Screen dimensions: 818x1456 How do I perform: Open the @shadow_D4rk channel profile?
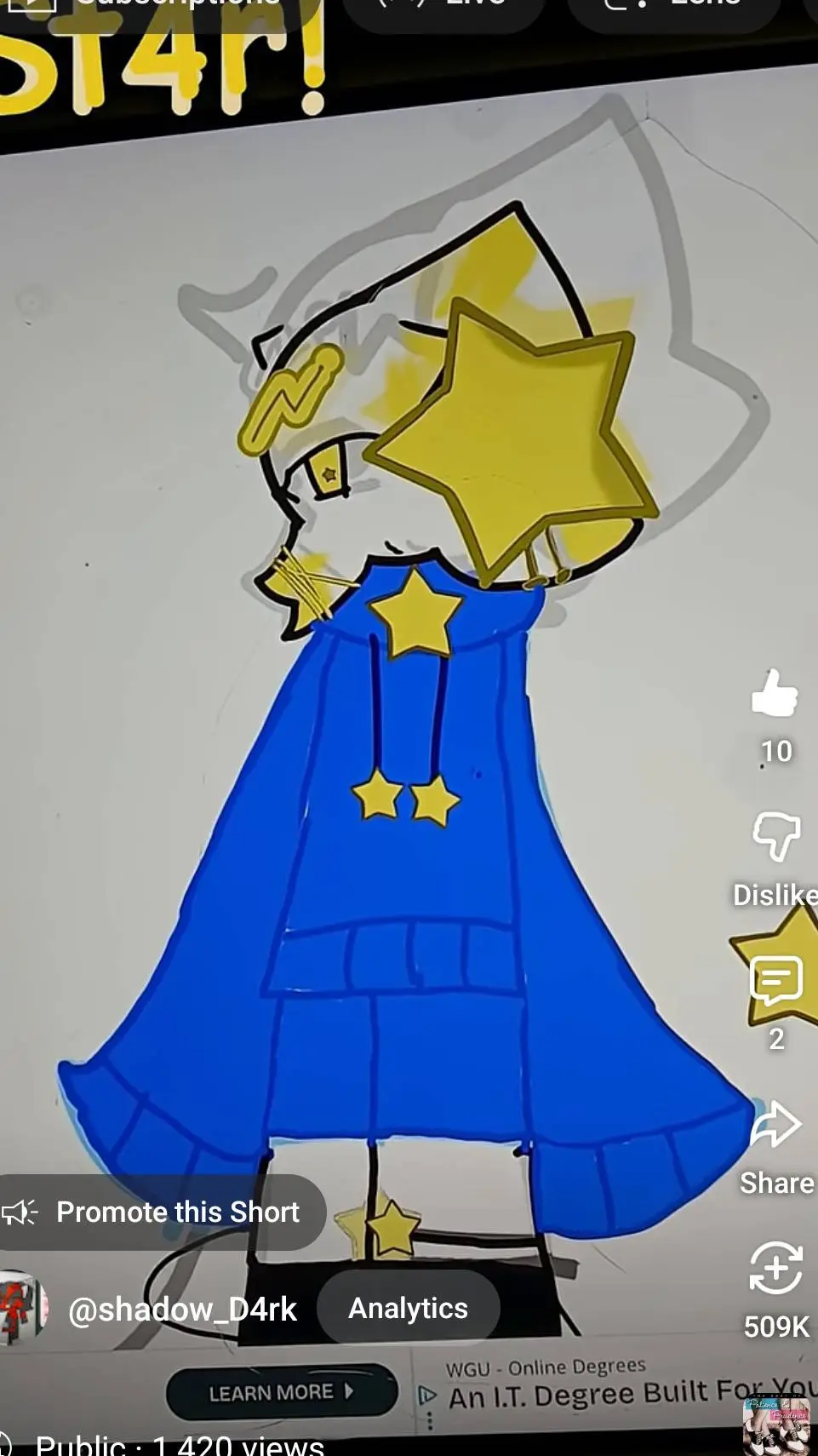(x=184, y=1310)
